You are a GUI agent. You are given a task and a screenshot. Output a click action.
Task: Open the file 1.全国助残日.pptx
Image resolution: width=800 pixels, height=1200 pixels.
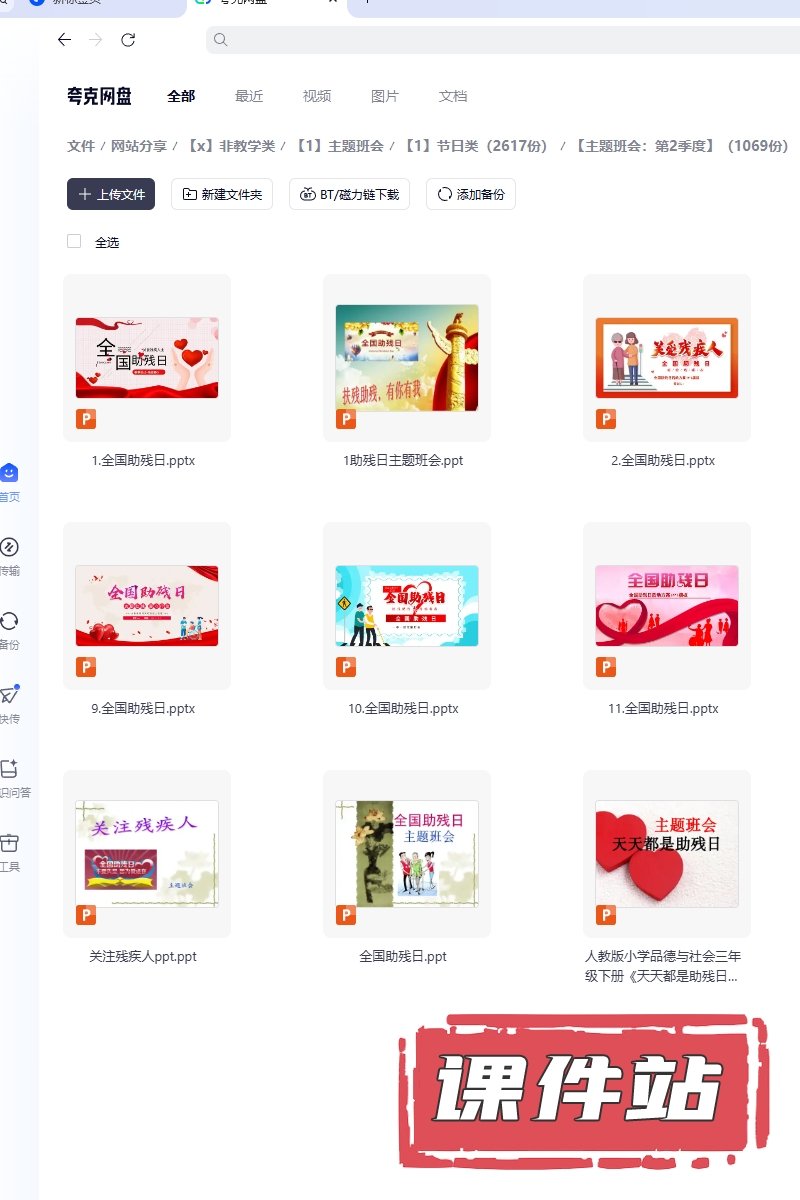(147, 358)
